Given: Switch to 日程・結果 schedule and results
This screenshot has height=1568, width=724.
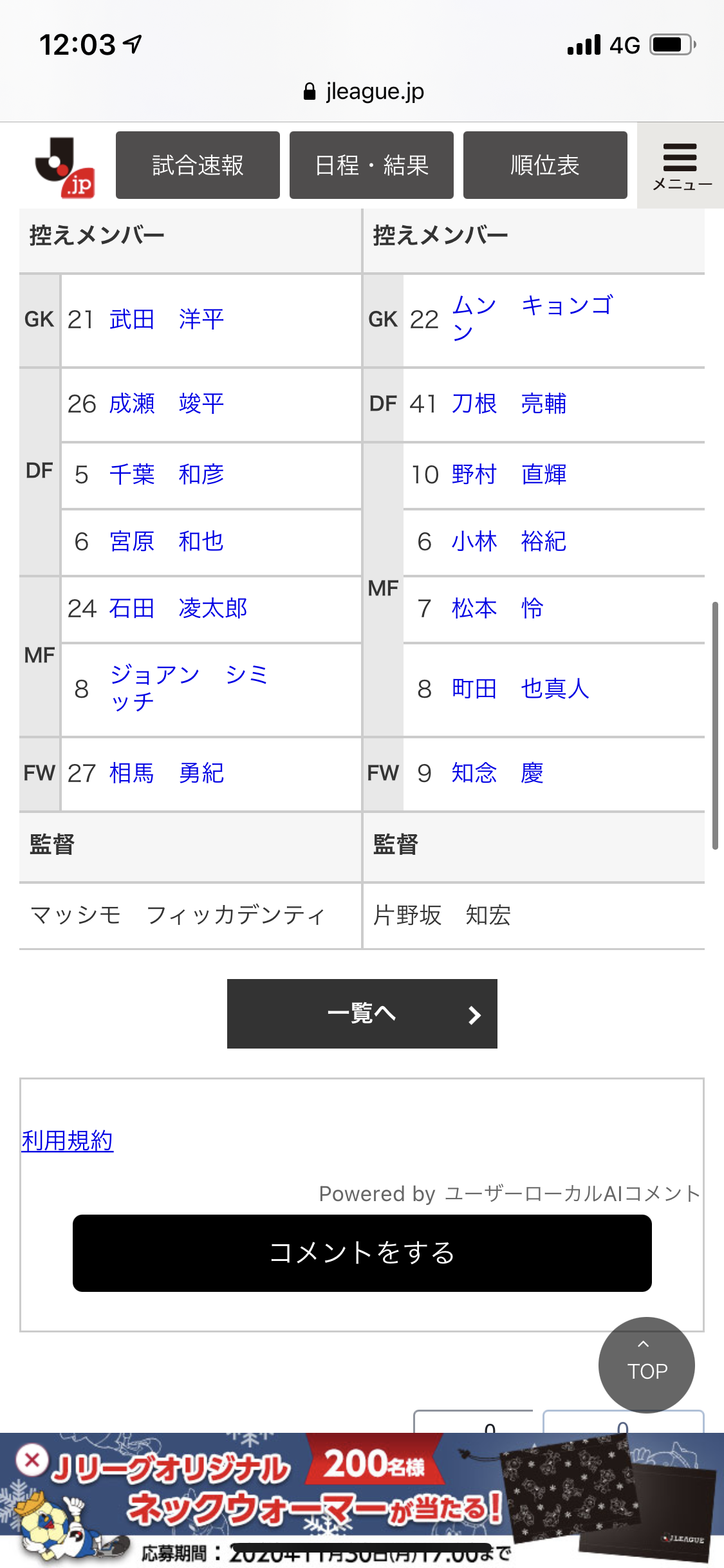Looking at the screenshot, I should (x=371, y=165).
